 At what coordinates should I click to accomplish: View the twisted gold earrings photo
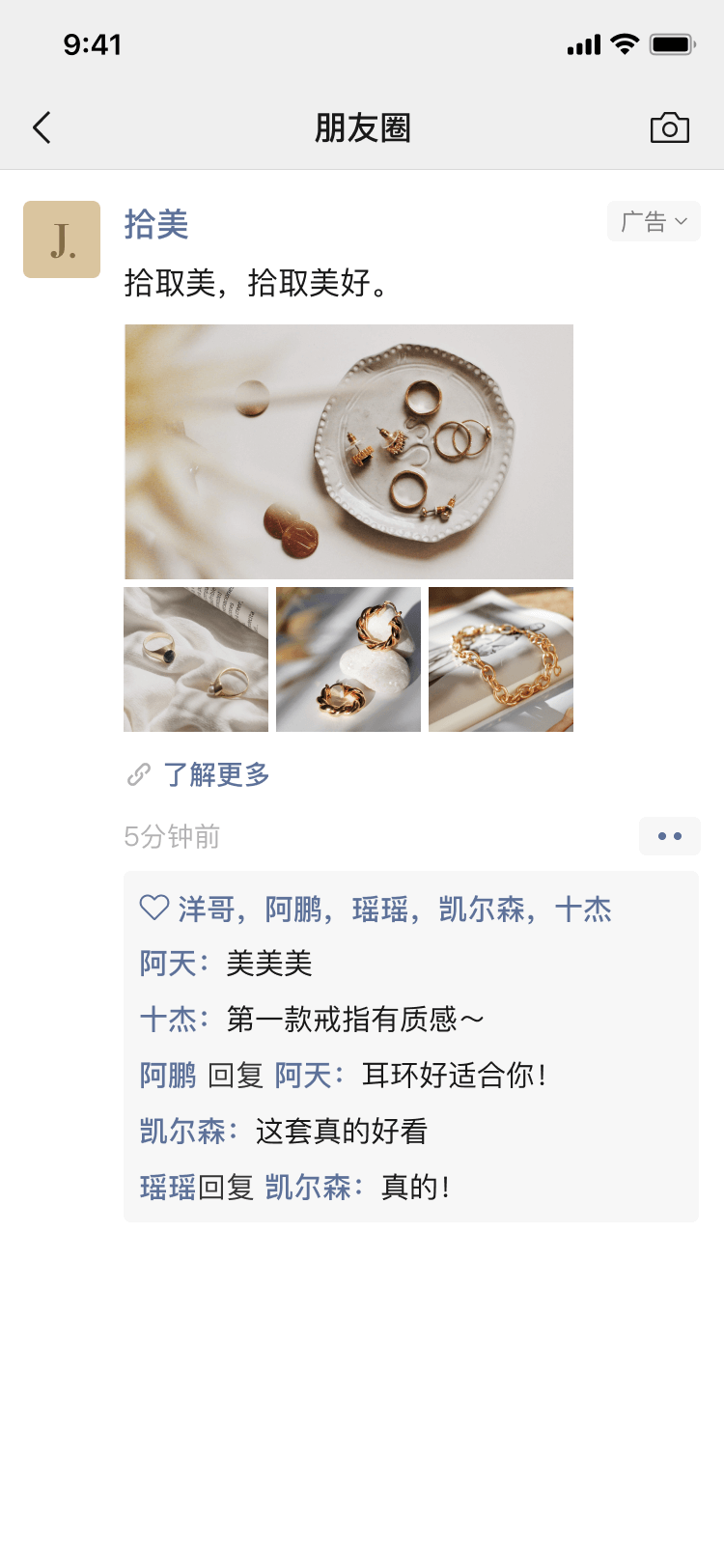pyautogui.click(x=348, y=659)
